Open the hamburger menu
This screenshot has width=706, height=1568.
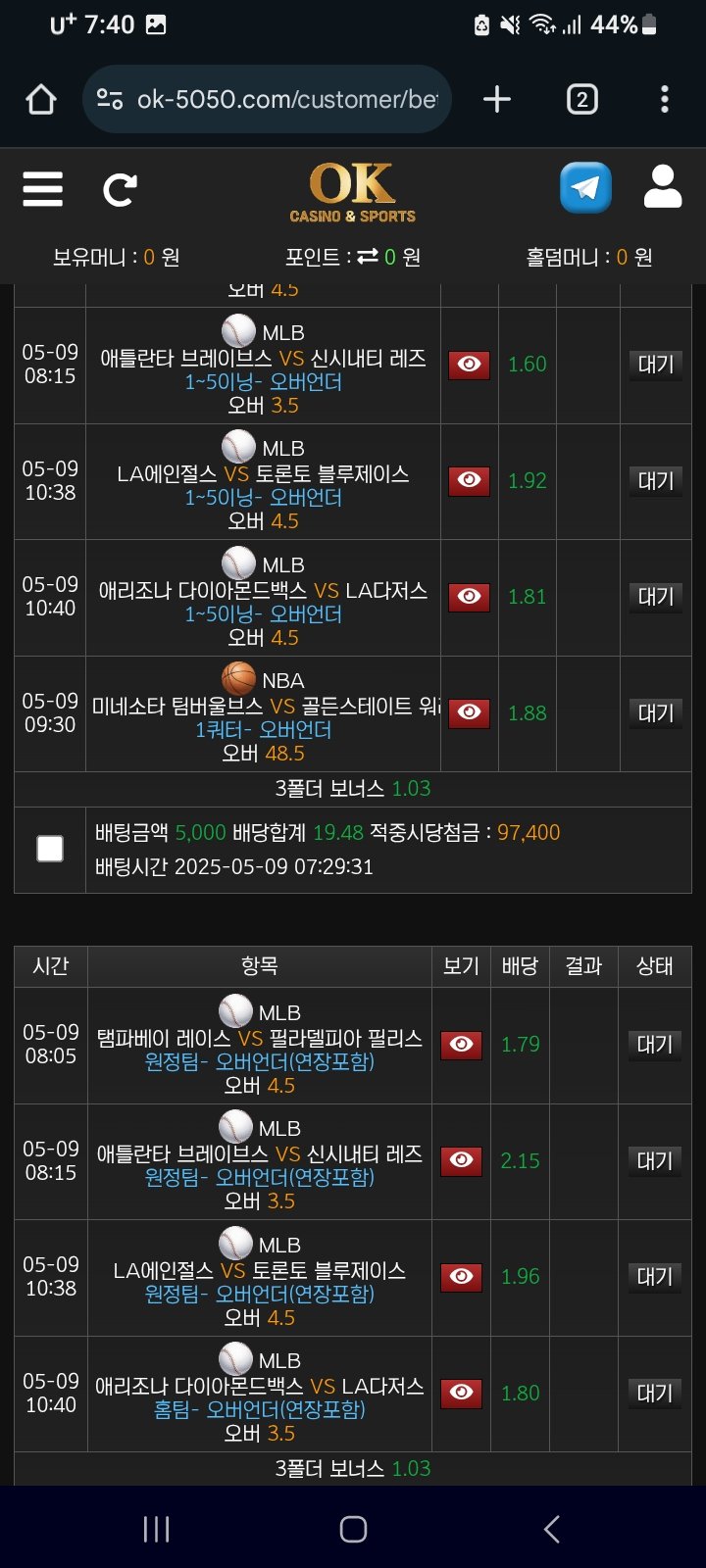[42, 188]
